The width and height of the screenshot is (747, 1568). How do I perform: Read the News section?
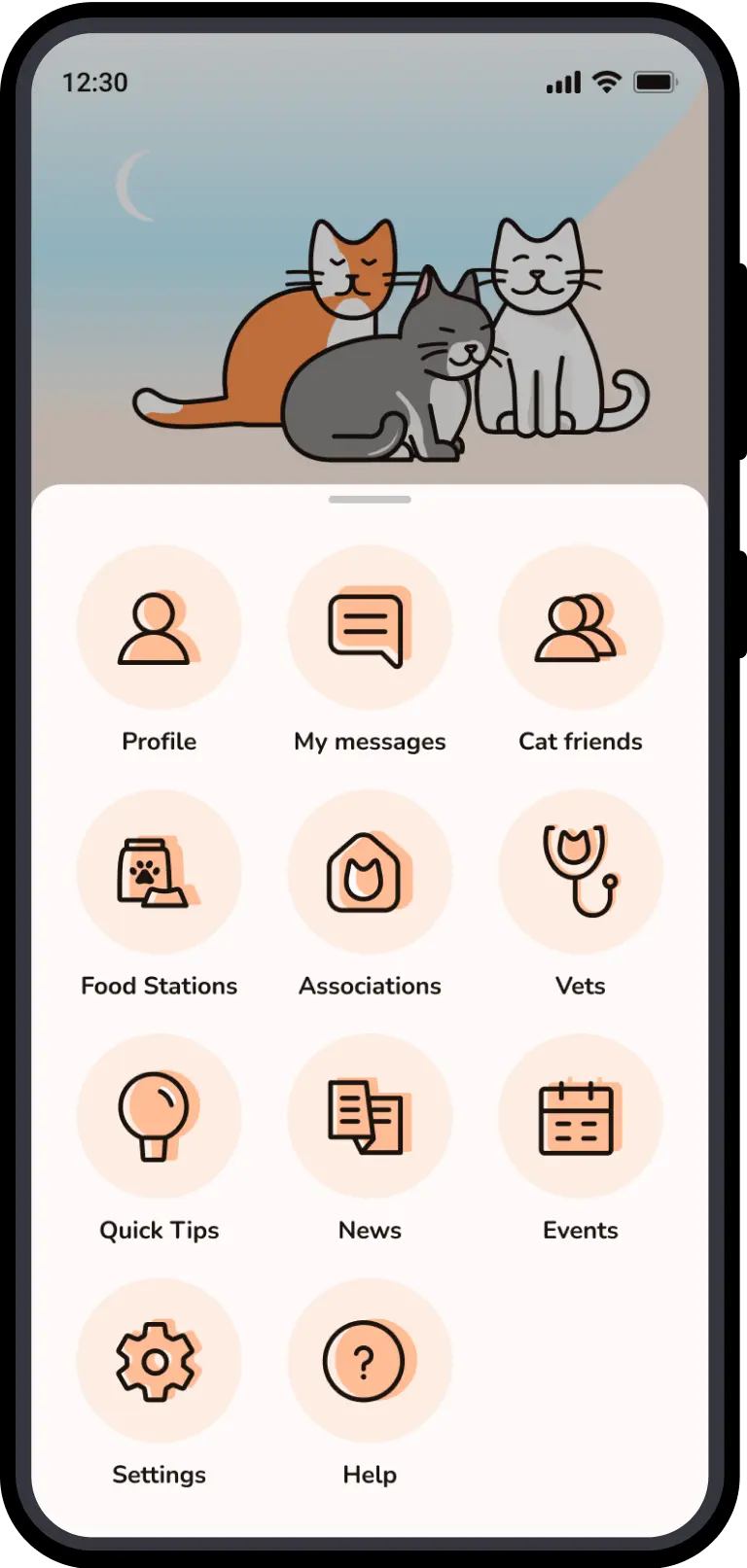(x=370, y=1116)
